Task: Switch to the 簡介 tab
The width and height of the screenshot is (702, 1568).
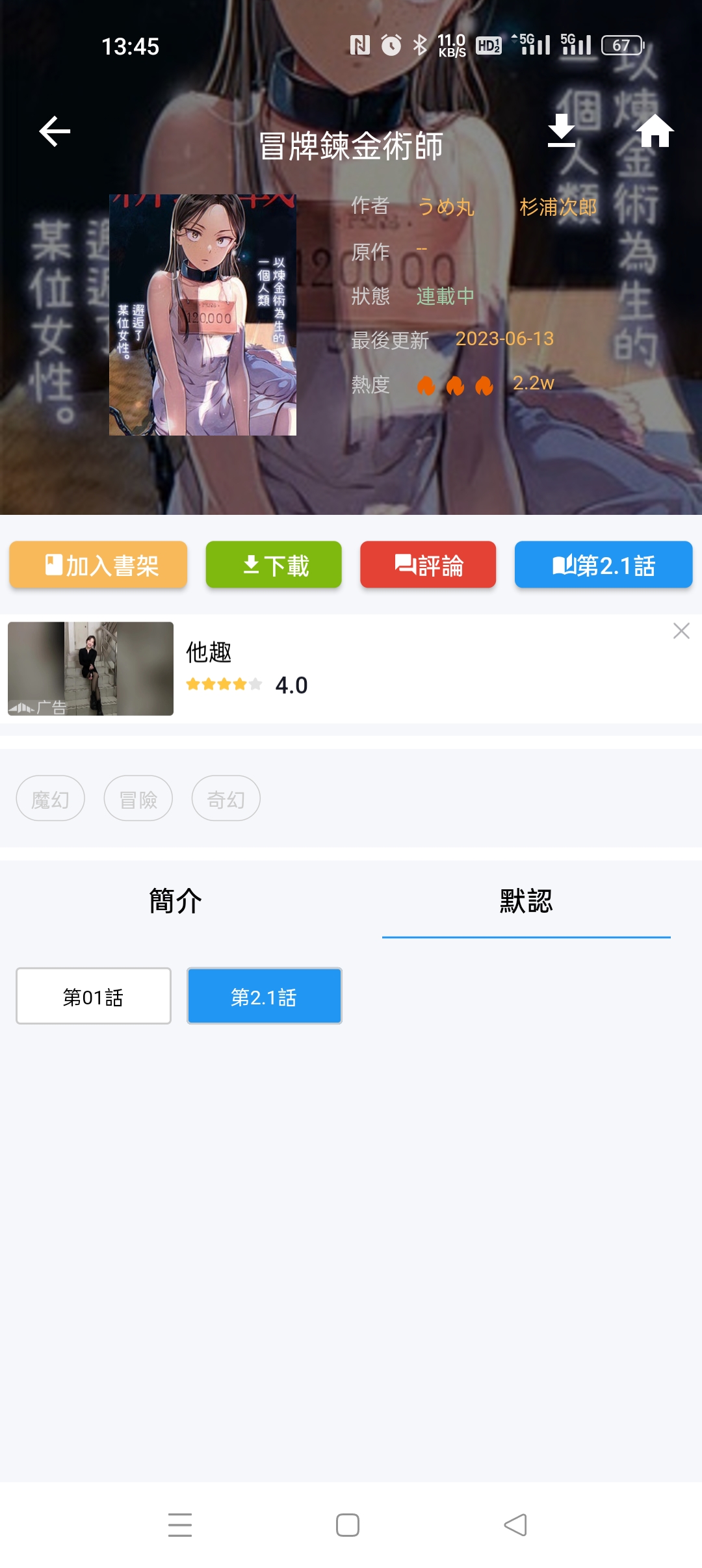Action: (175, 901)
